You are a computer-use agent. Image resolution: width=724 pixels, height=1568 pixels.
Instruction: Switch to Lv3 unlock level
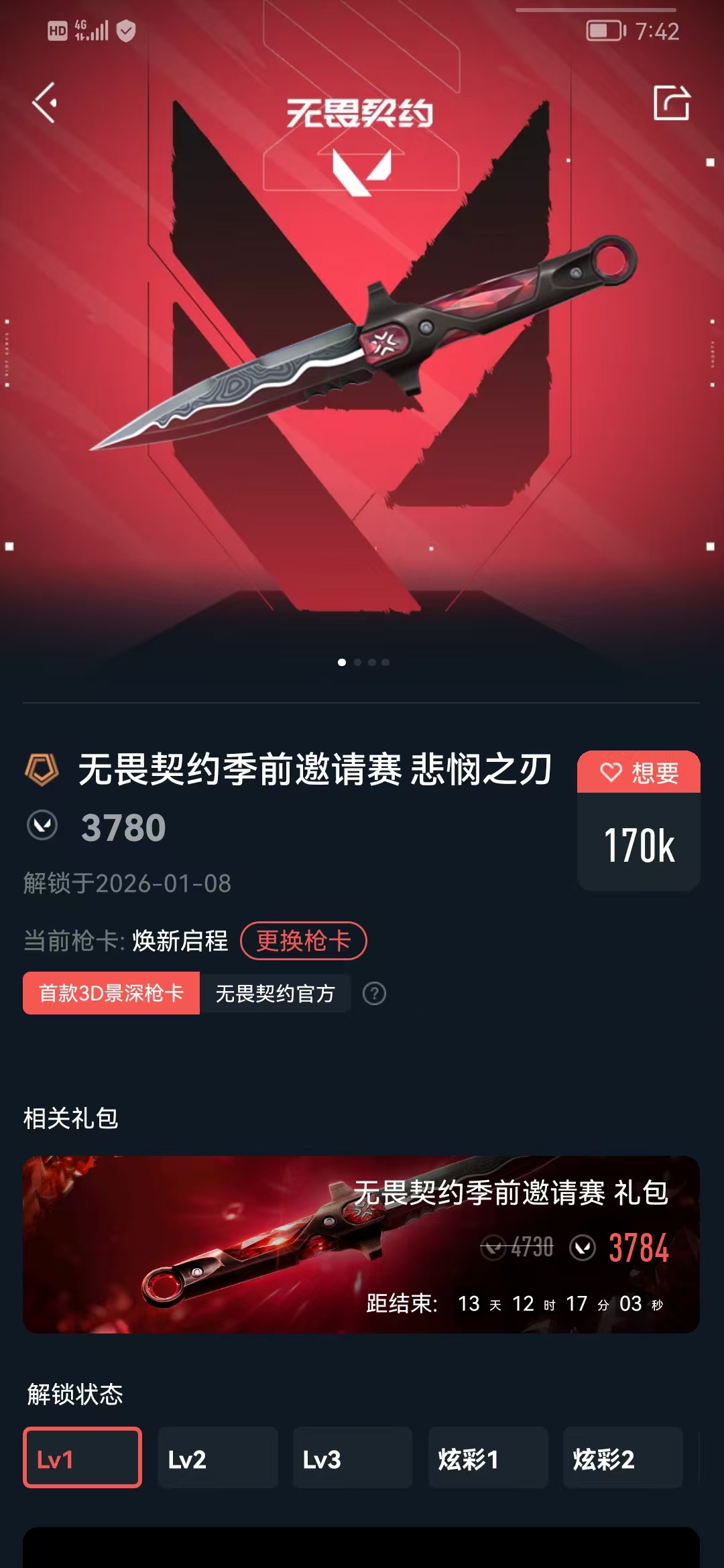tap(352, 1458)
